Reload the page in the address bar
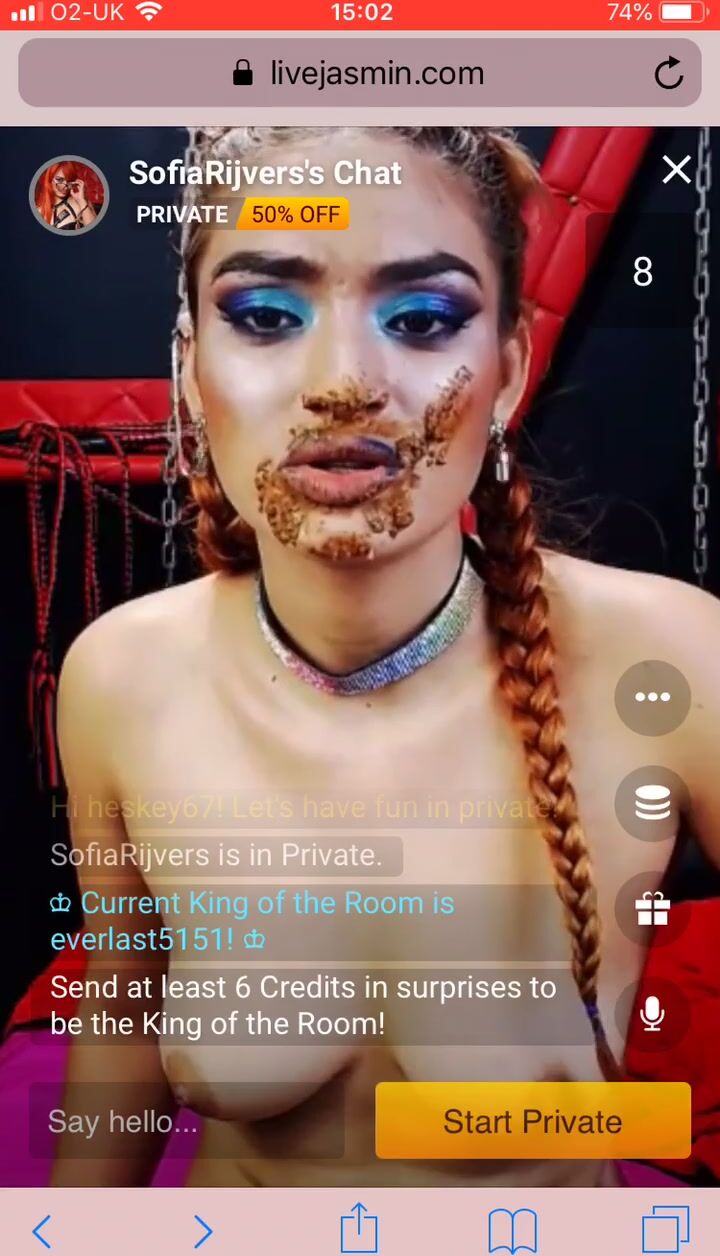The height and width of the screenshot is (1256, 720). pos(668,73)
